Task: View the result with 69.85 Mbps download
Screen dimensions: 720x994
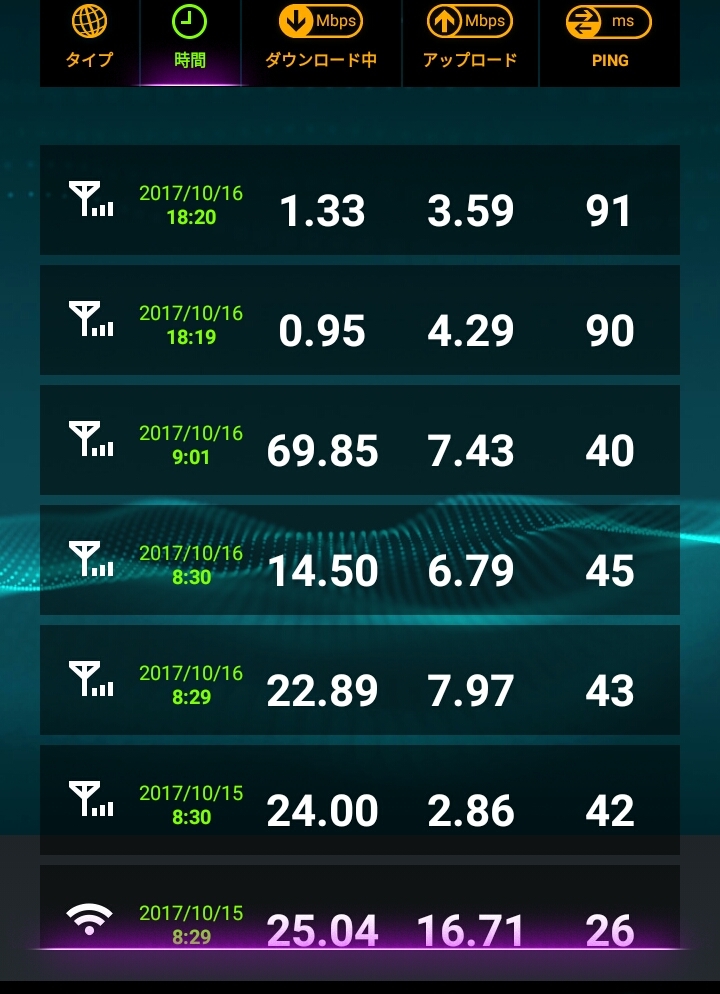Action: [360, 441]
